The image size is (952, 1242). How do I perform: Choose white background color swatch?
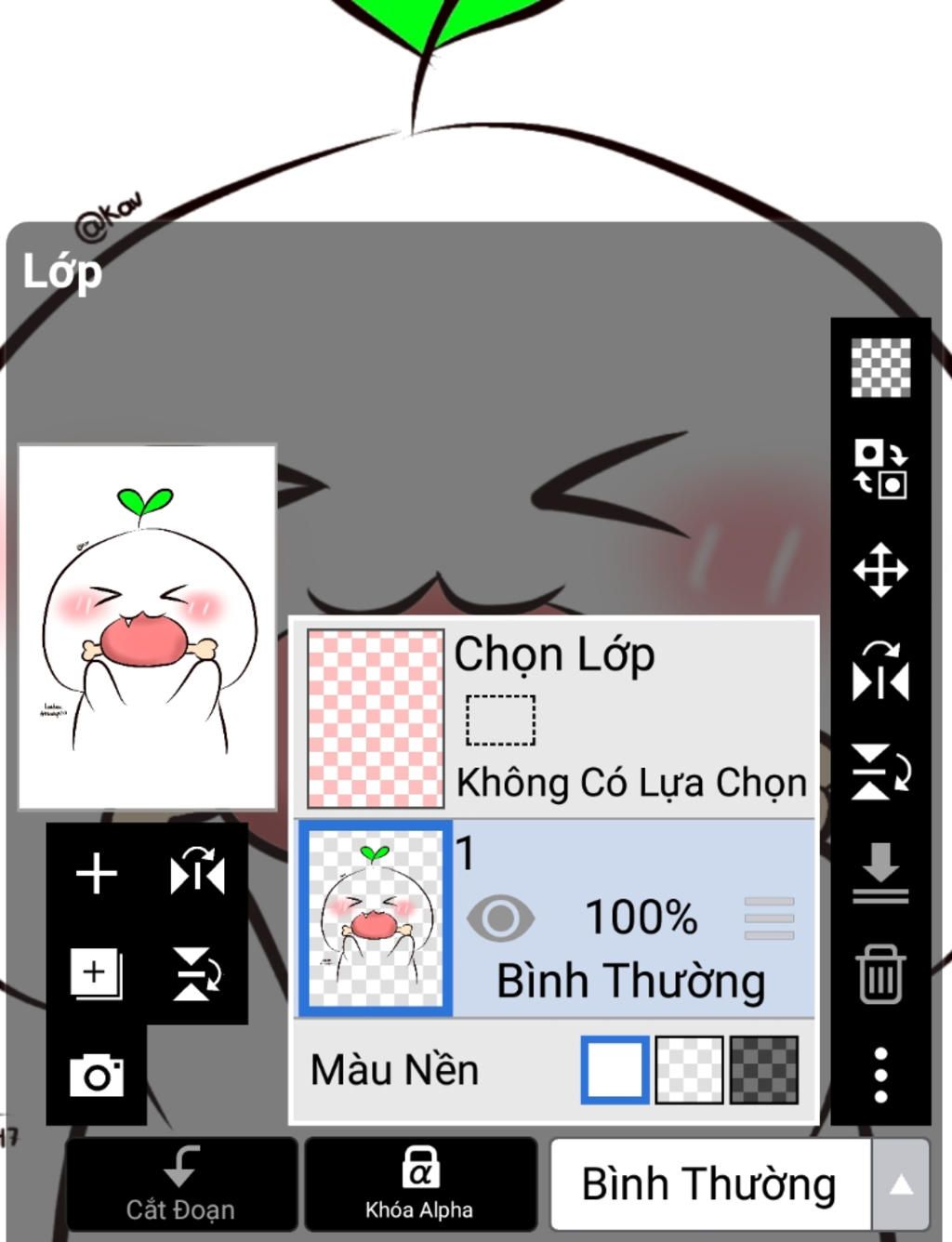point(615,1070)
